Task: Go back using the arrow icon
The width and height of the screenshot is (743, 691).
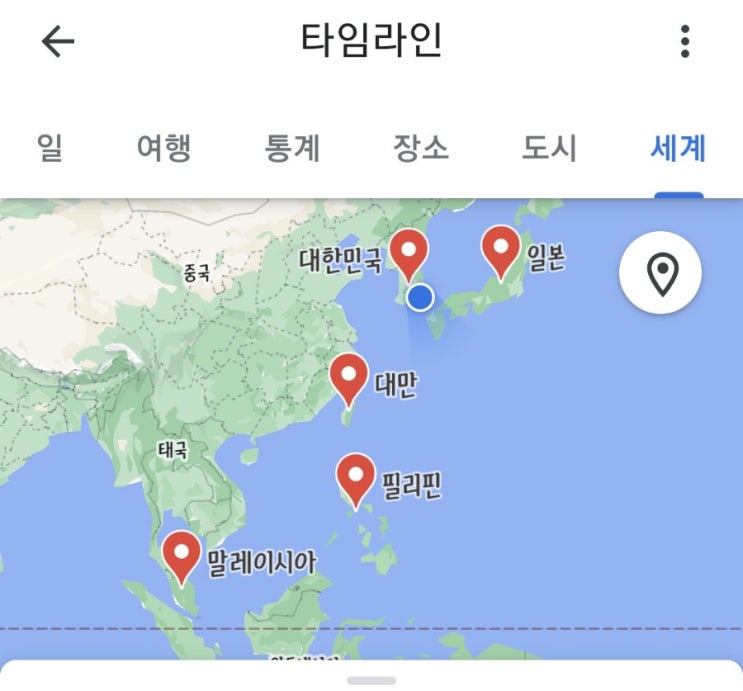Action: [58, 42]
